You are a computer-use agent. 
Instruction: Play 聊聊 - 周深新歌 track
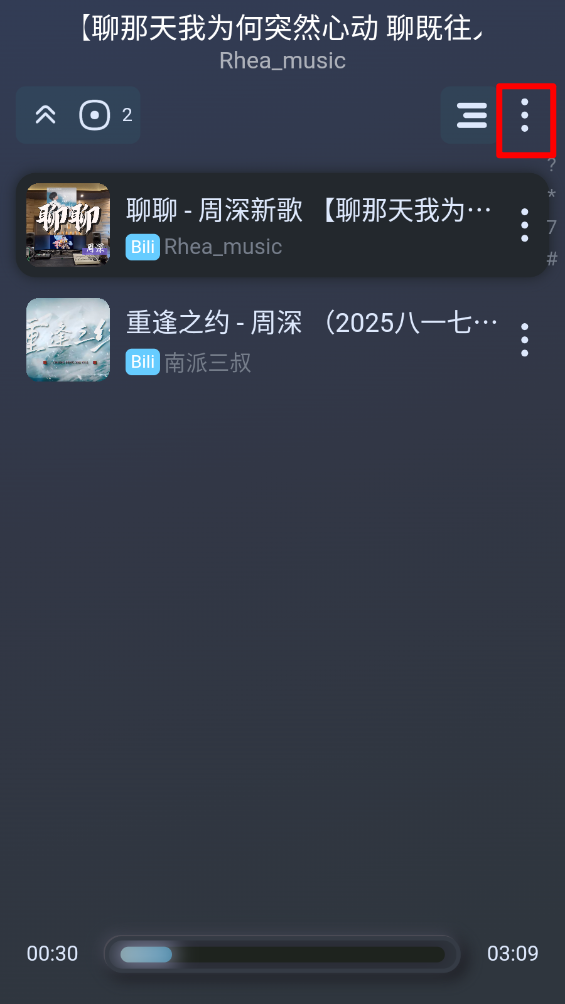click(282, 225)
